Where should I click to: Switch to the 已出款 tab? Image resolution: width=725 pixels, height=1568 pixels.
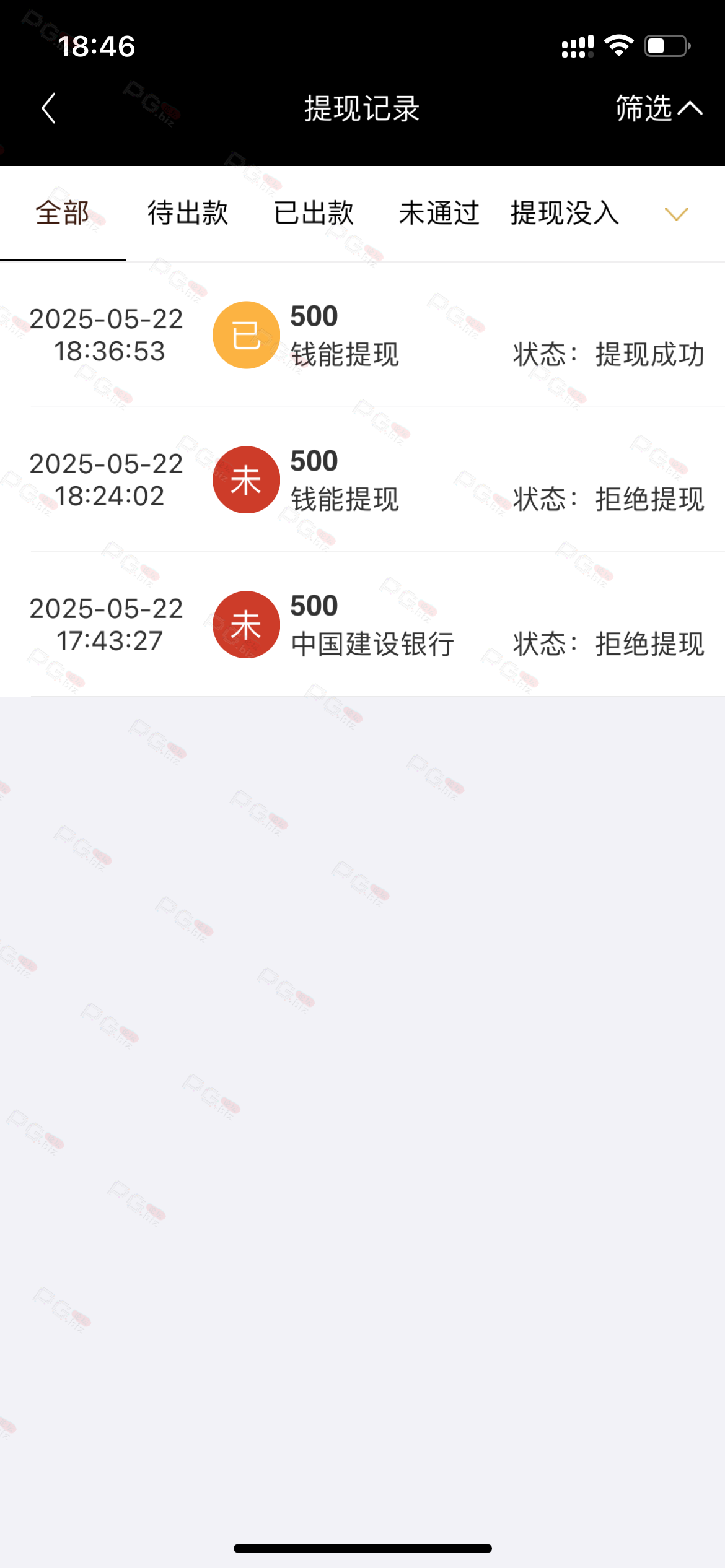pyautogui.click(x=314, y=213)
